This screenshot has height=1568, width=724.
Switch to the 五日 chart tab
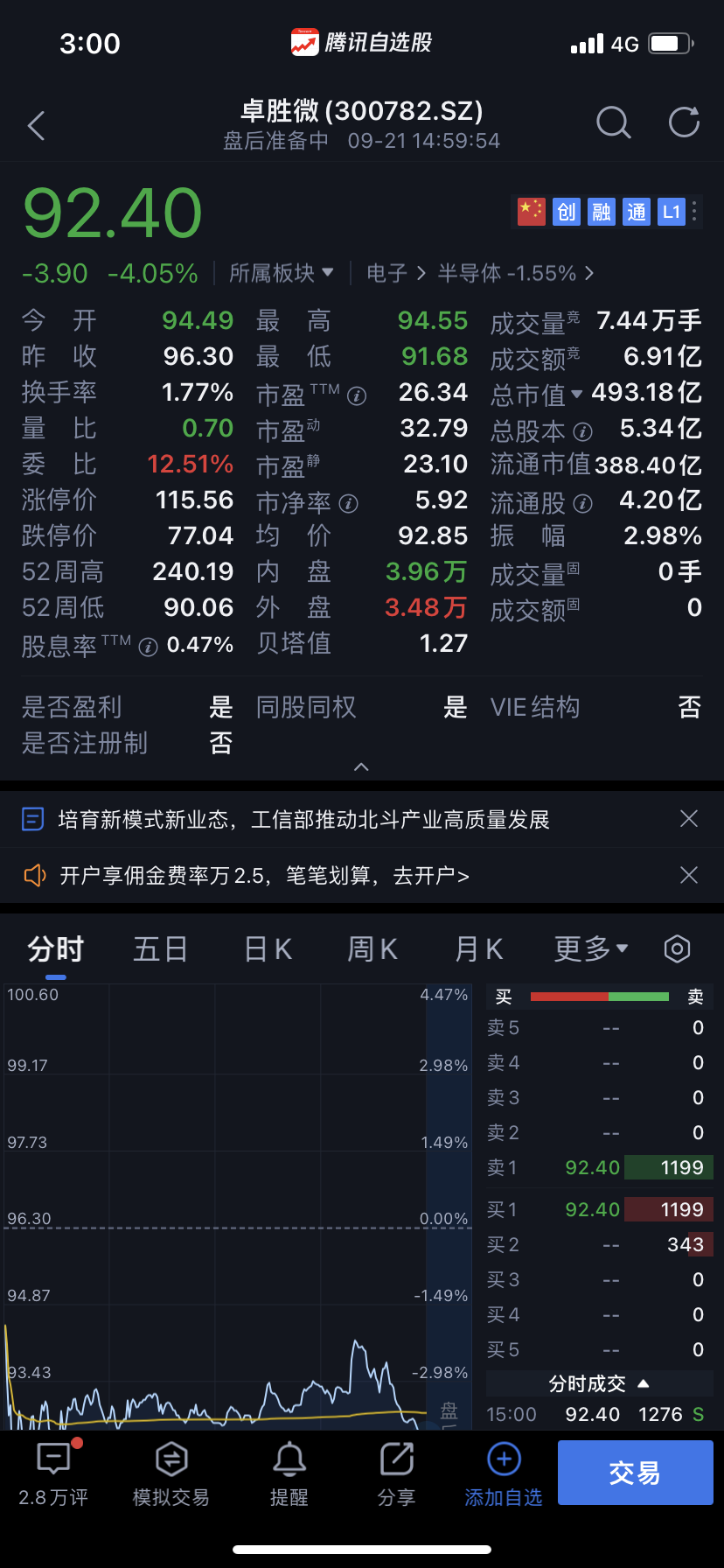click(x=160, y=949)
